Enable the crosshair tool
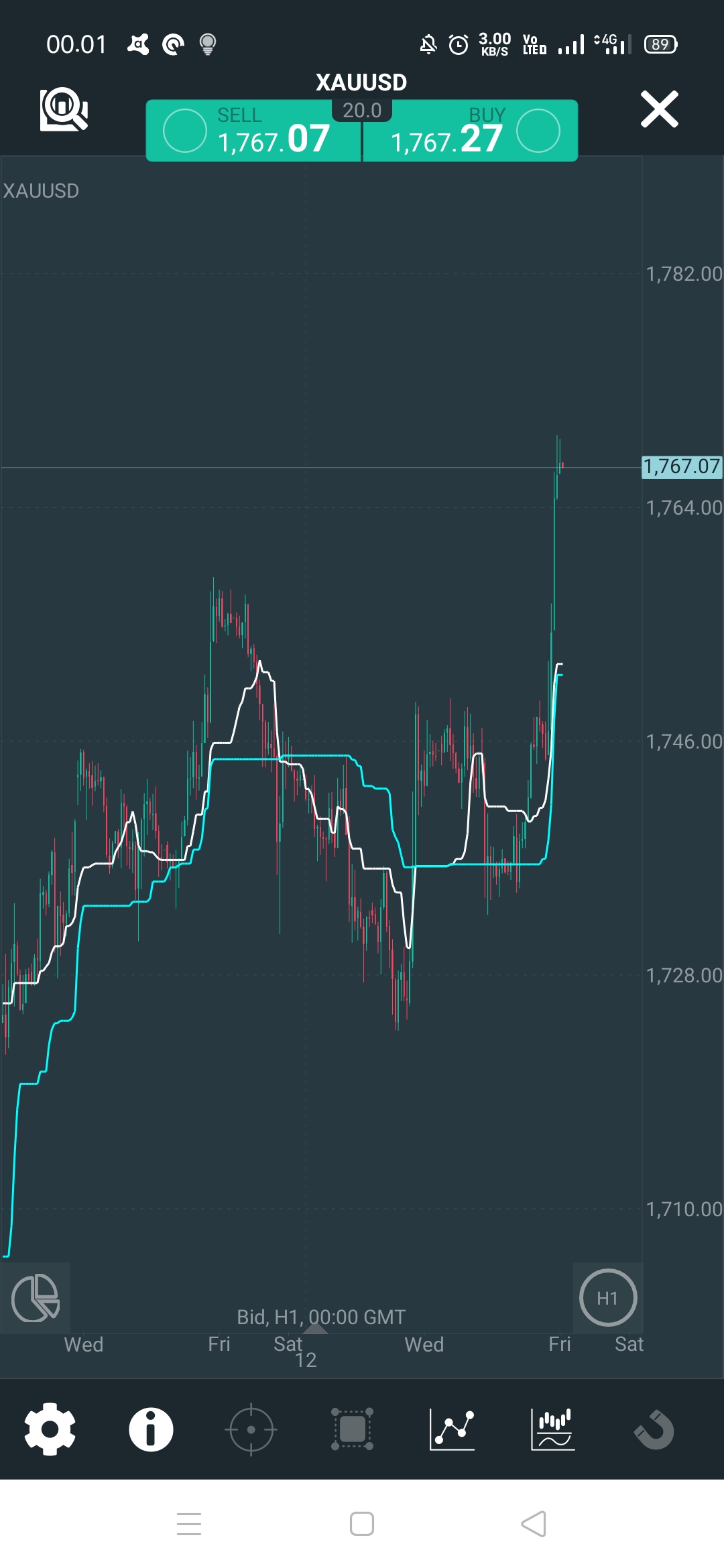Image resolution: width=724 pixels, height=1568 pixels. [x=251, y=1429]
